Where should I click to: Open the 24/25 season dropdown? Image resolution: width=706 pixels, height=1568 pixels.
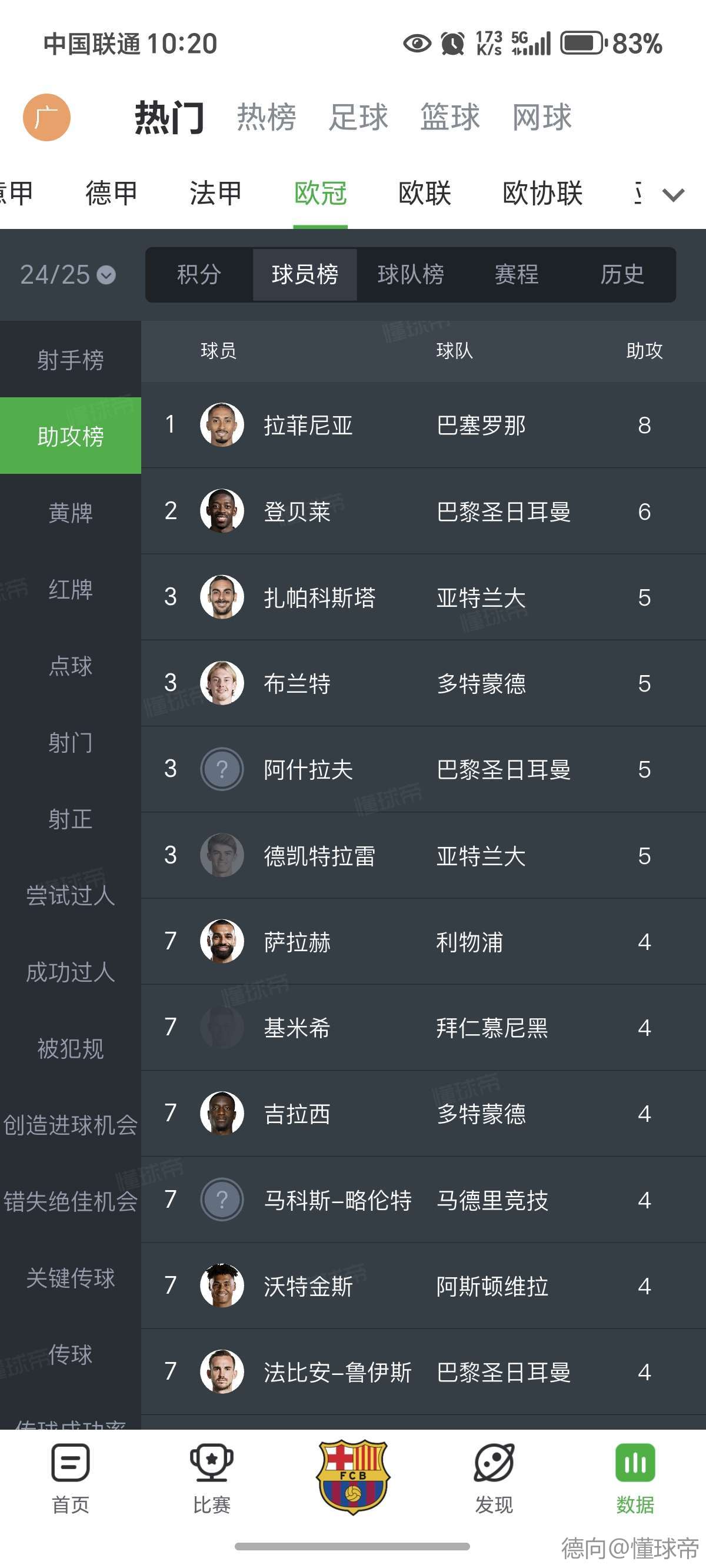point(67,274)
